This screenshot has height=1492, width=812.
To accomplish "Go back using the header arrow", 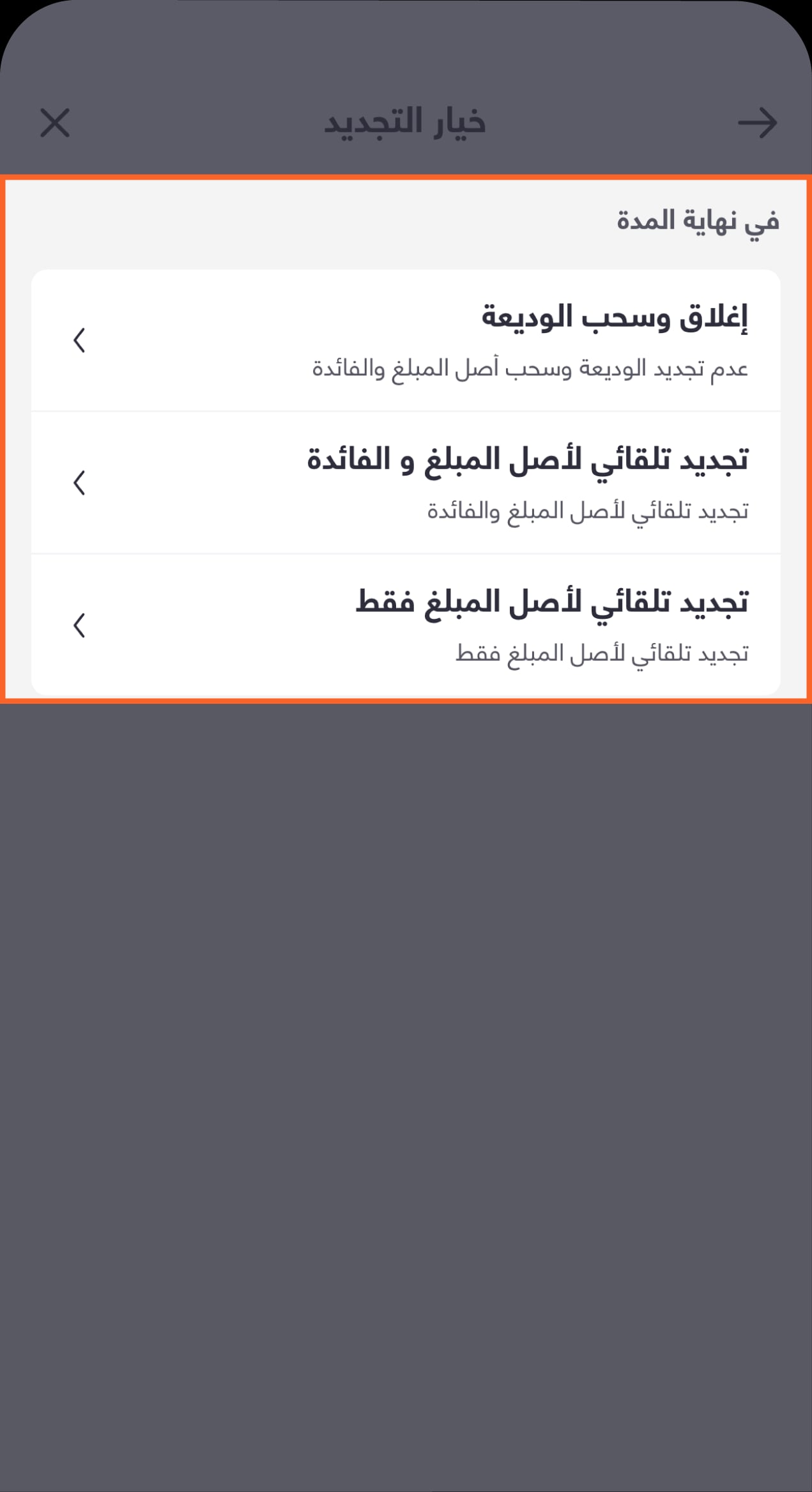I will (758, 123).
